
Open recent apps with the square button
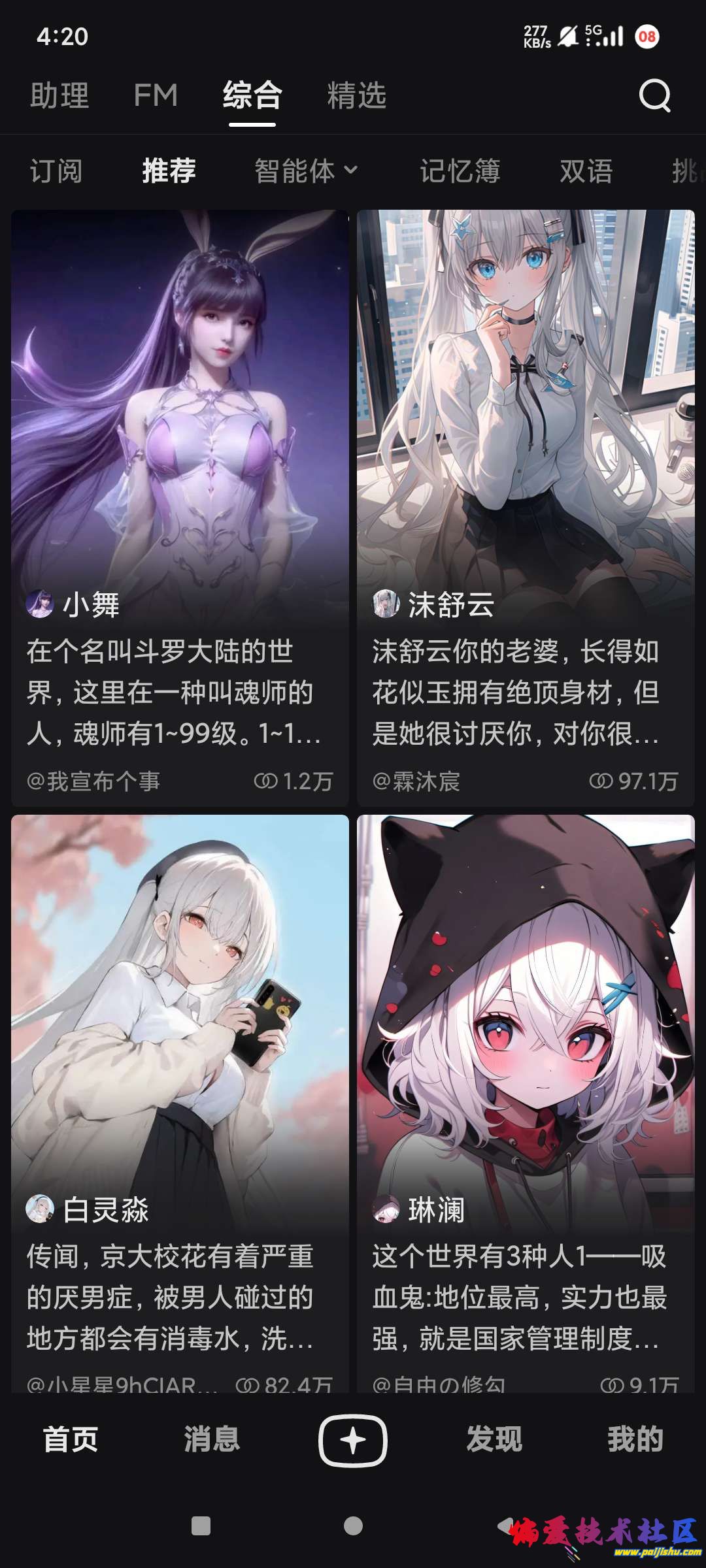(x=201, y=1526)
